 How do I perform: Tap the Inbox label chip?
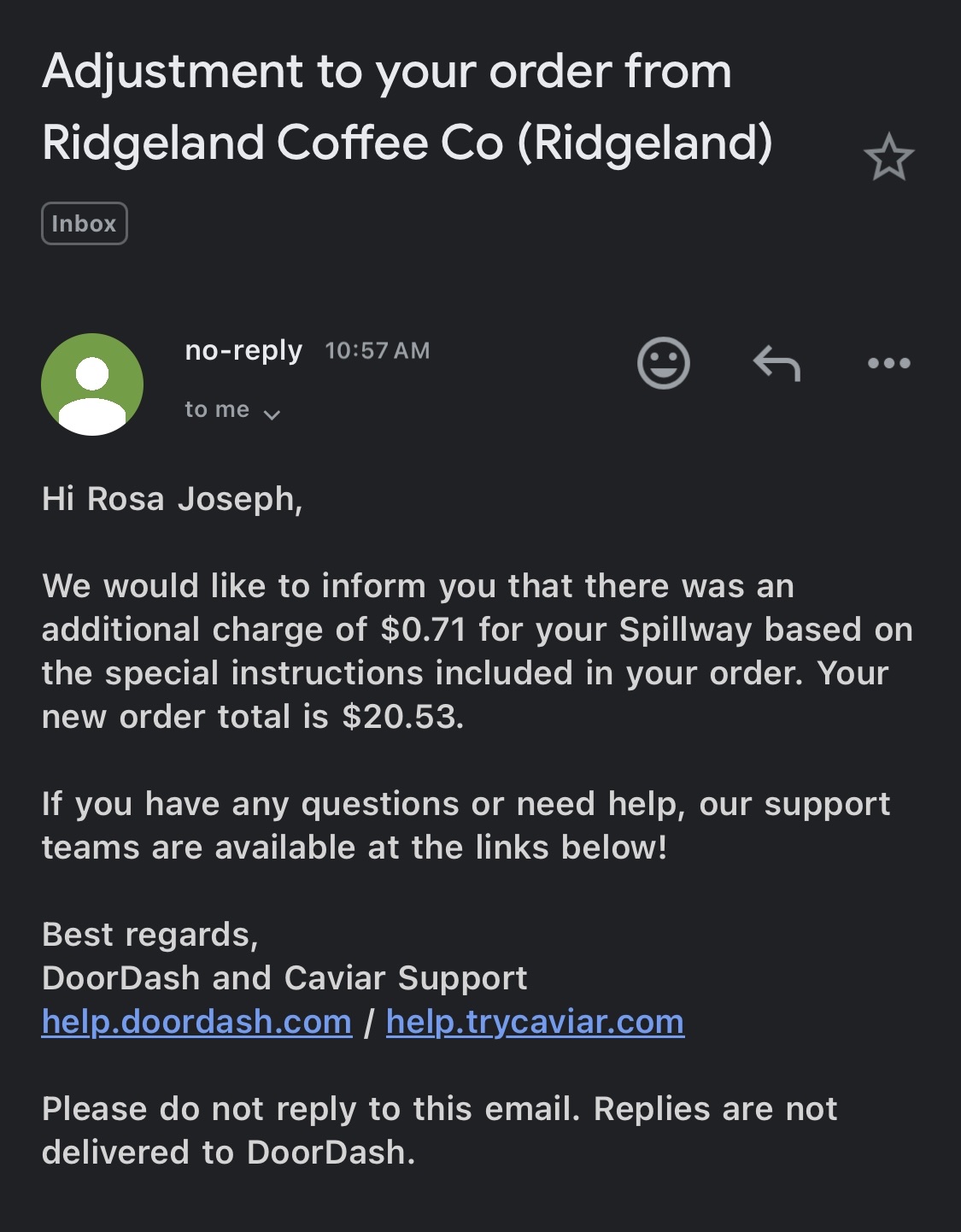(x=85, y=224)
